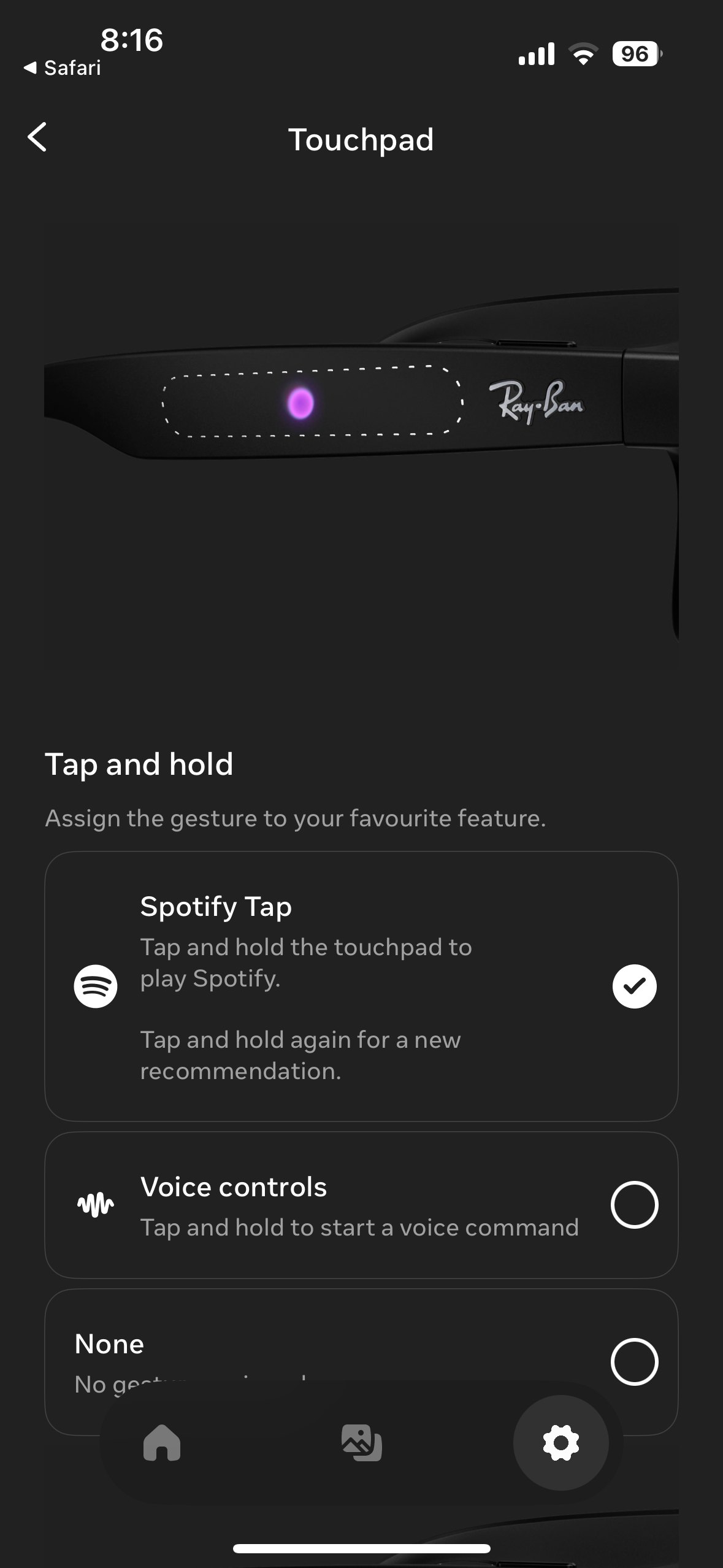Choose Voice controls for tap and hold
This screenshot has height=1568, width=723.
tap(634, 1205)
